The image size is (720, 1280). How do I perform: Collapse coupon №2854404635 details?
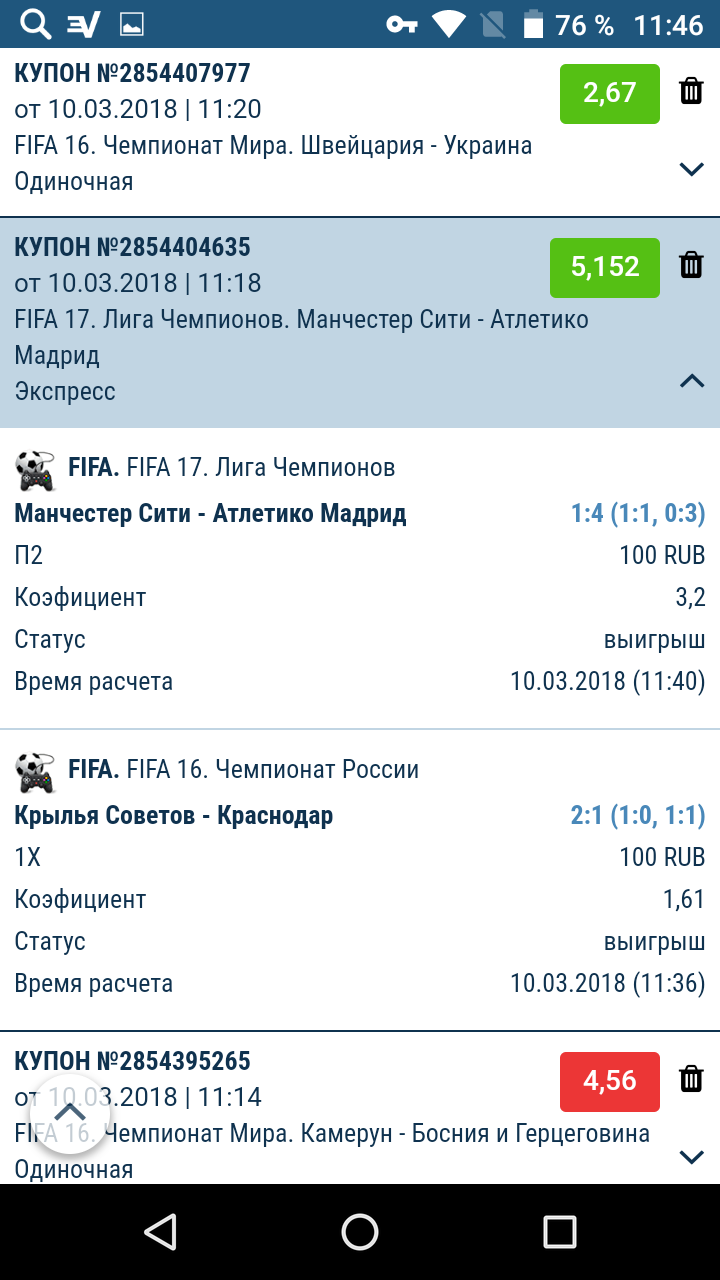(692, 380)
